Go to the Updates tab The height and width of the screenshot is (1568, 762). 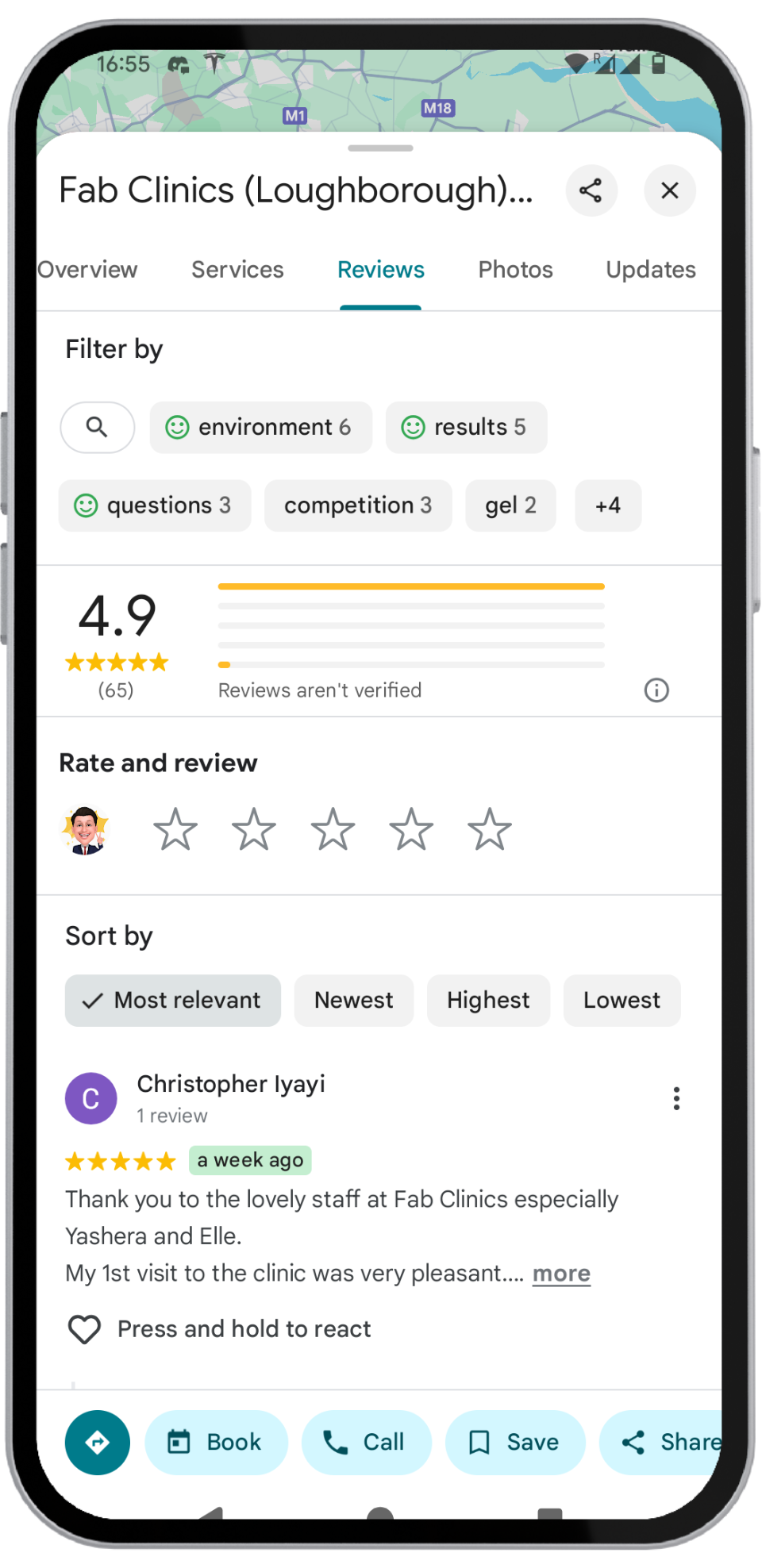click(650, 270)
